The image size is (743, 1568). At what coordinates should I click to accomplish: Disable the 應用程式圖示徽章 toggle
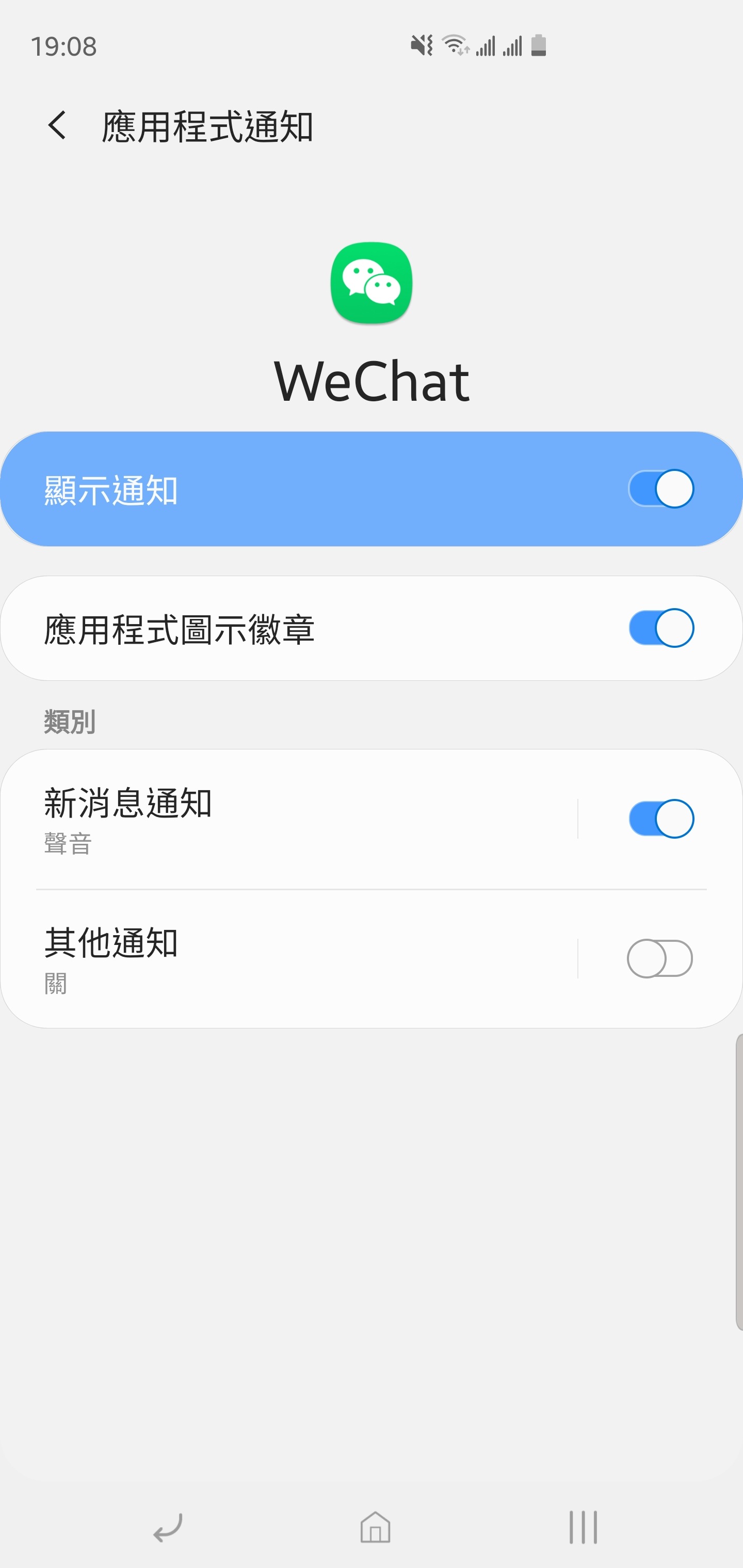[661, 628]
